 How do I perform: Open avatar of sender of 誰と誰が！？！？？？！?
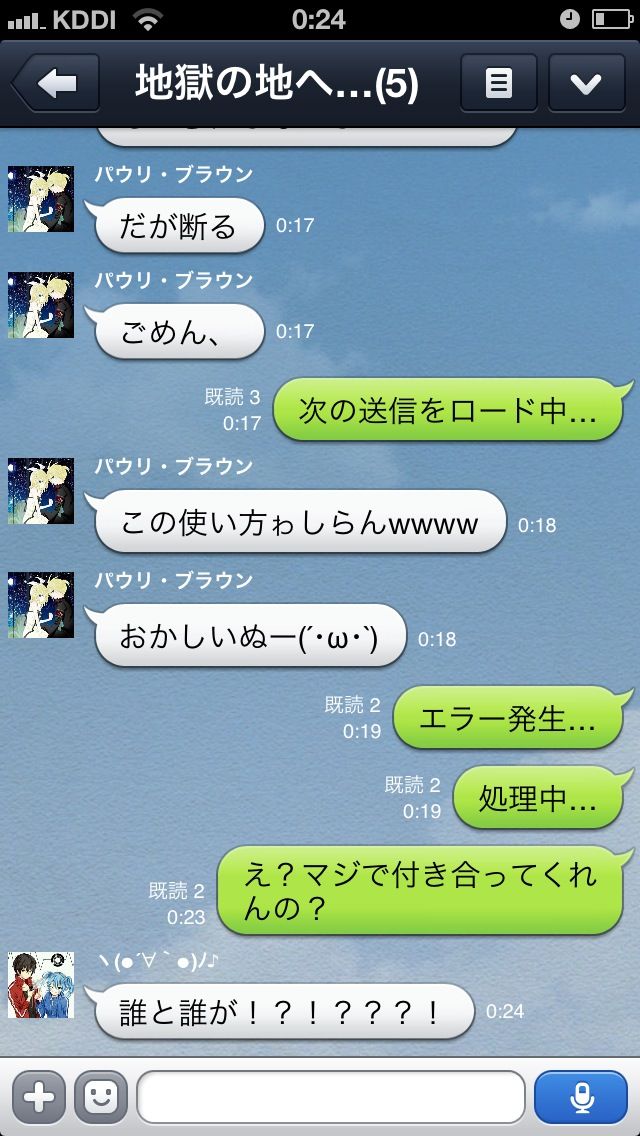tap(41, 985)
